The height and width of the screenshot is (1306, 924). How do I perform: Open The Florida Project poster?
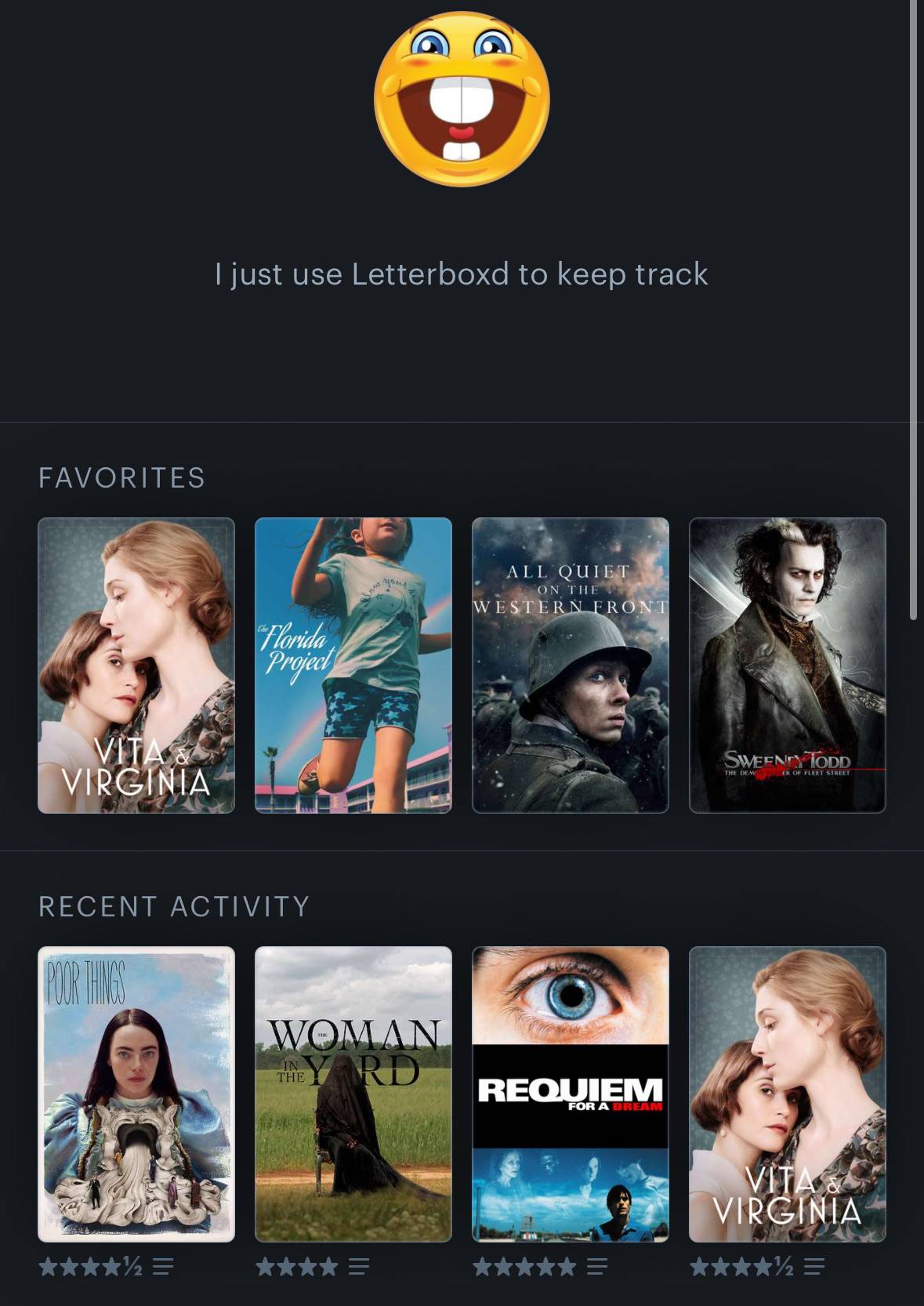coord(353,665)
